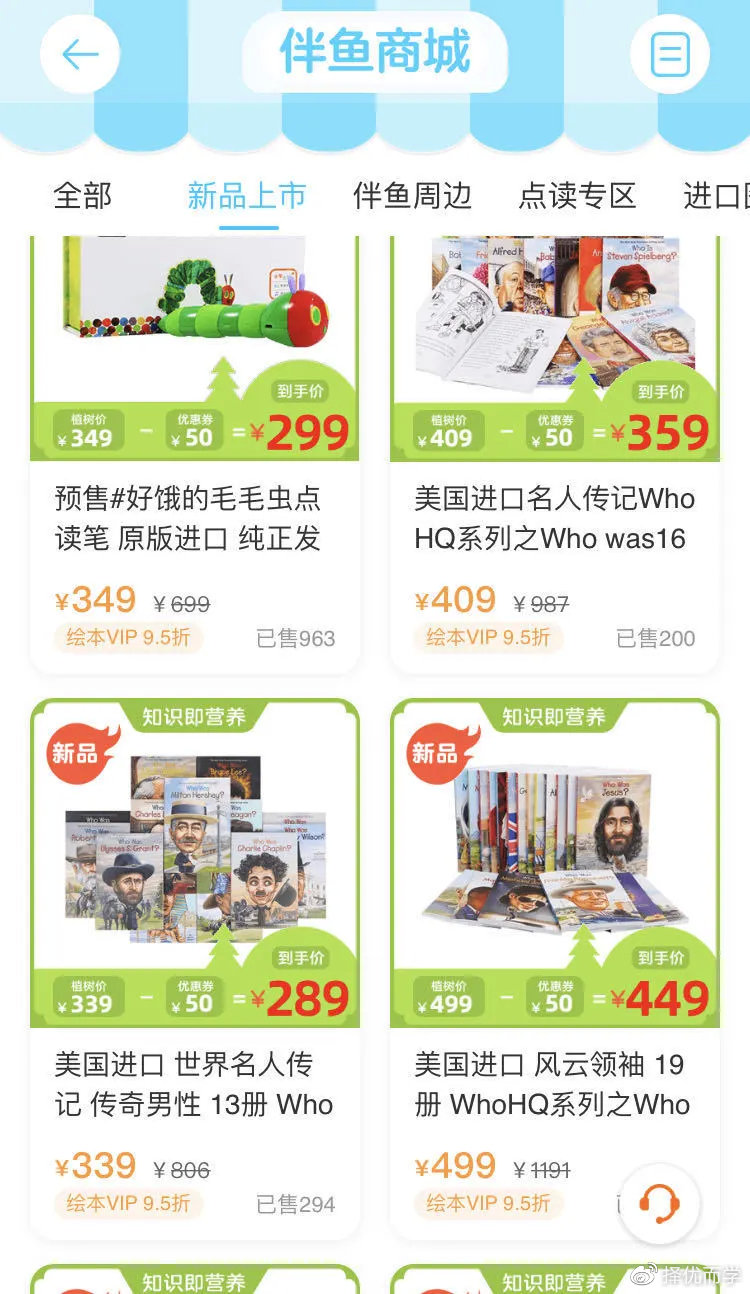Switch to the 伴鱼周边 tab
This screenshot has height=1294, width=750.
(412, 195)
